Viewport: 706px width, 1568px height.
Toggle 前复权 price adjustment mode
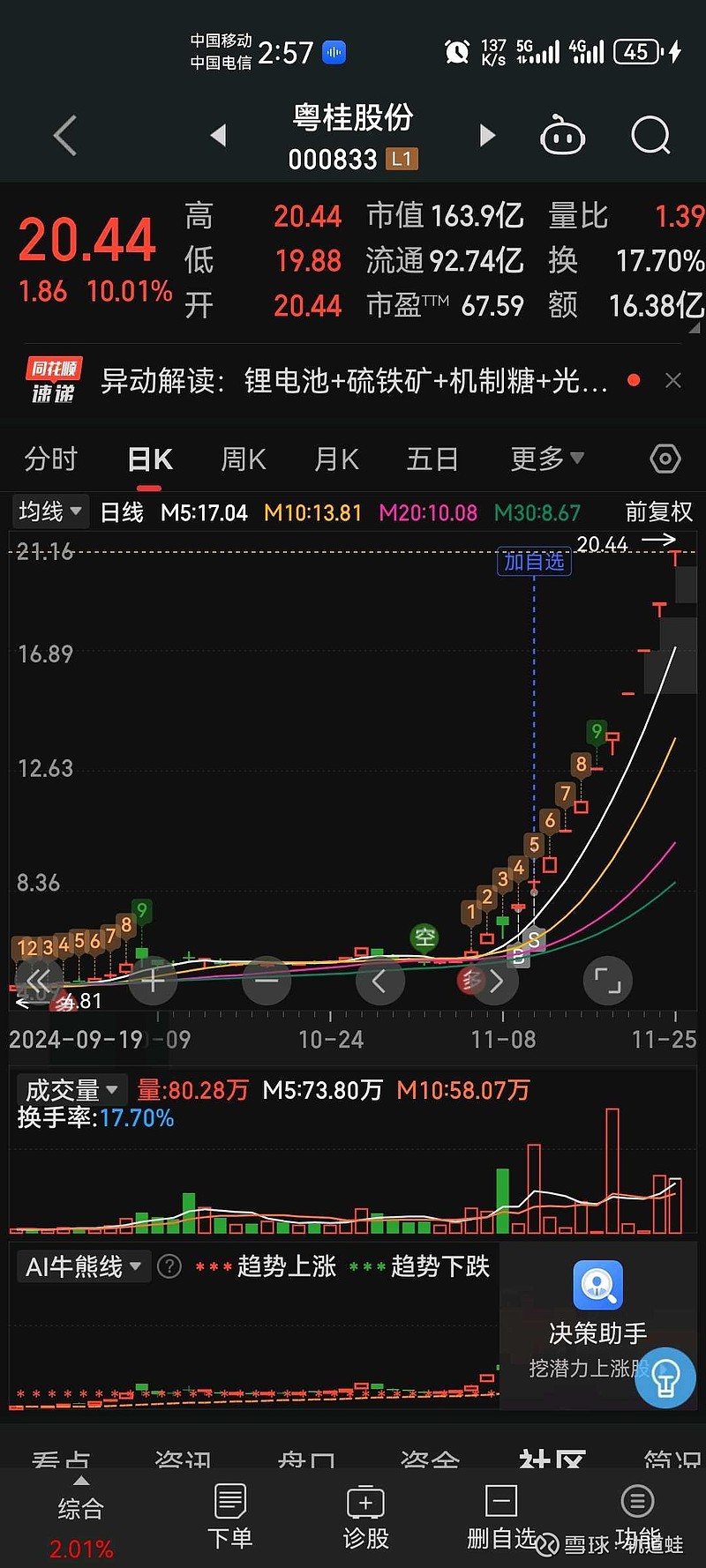click(x=657, y=511)
